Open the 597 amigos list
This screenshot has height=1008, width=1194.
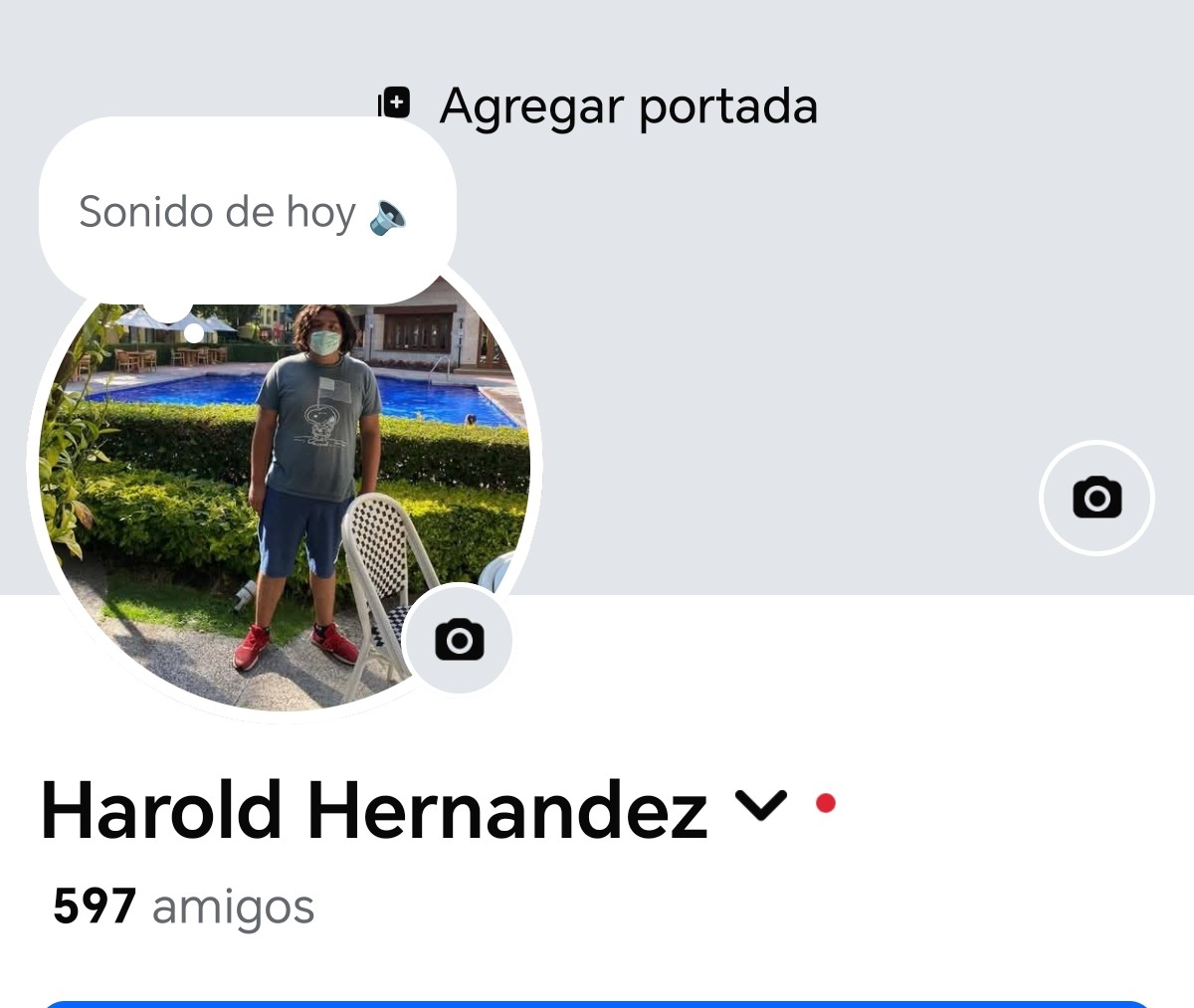(x=184, y=907)
